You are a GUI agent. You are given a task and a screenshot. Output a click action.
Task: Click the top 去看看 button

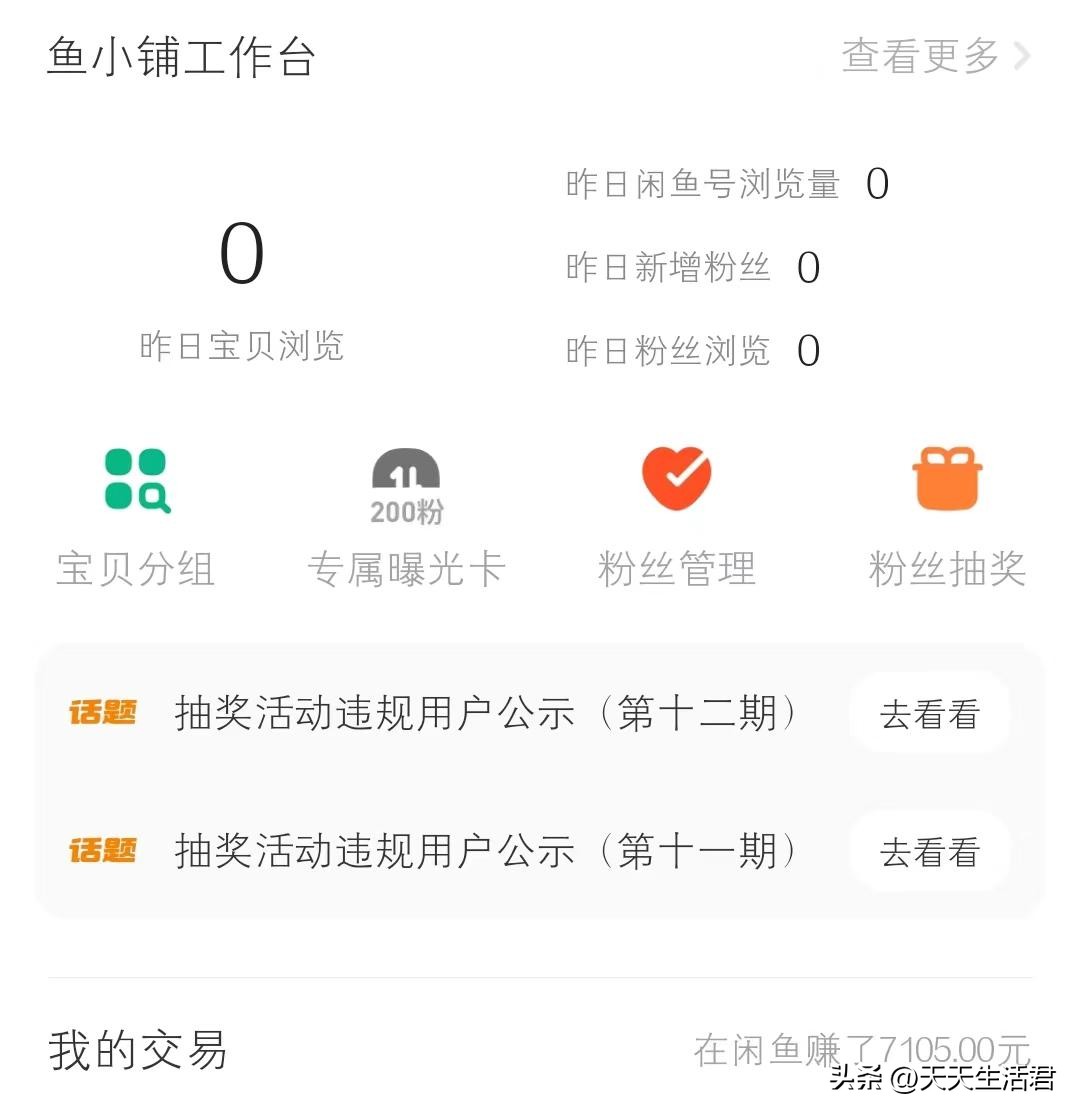tap(929, 713)
